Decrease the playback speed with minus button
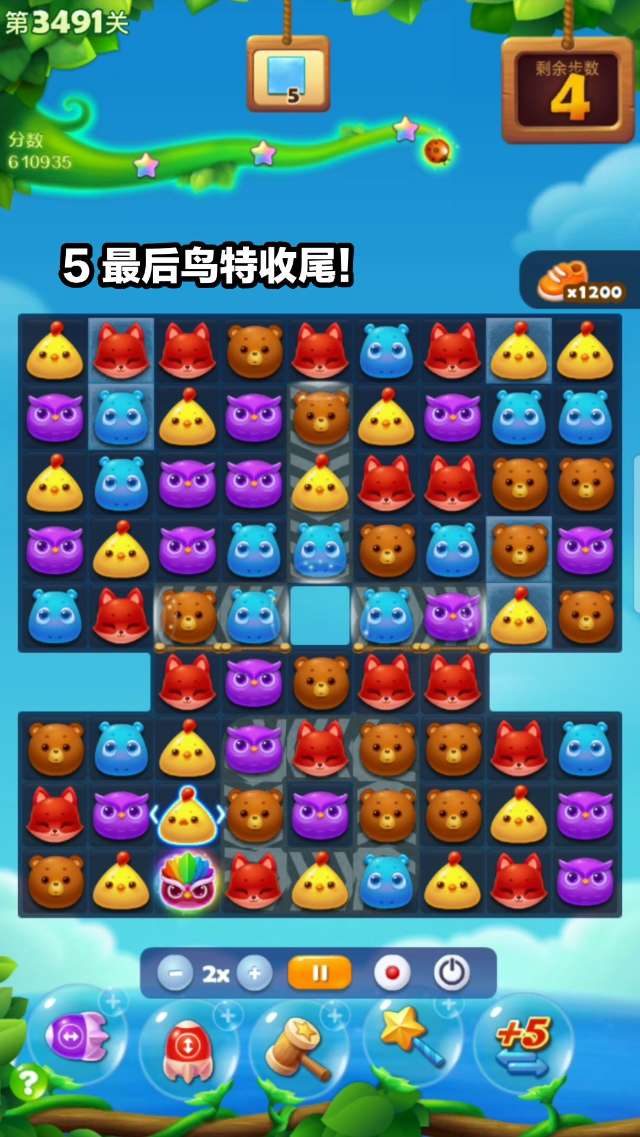This screenshot has height=1137, width=640. 174,973
